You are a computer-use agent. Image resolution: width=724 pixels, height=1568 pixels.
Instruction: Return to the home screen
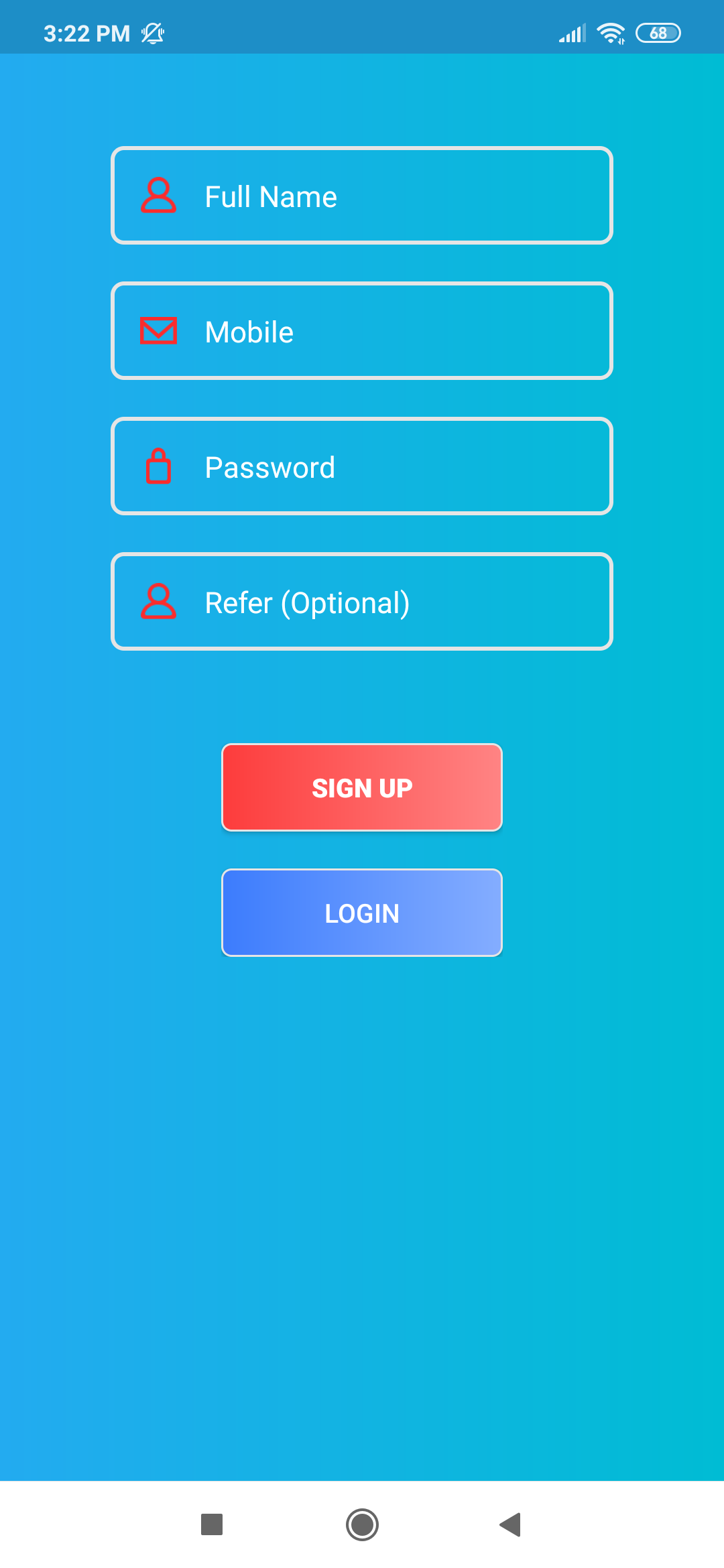point(362,1524)
